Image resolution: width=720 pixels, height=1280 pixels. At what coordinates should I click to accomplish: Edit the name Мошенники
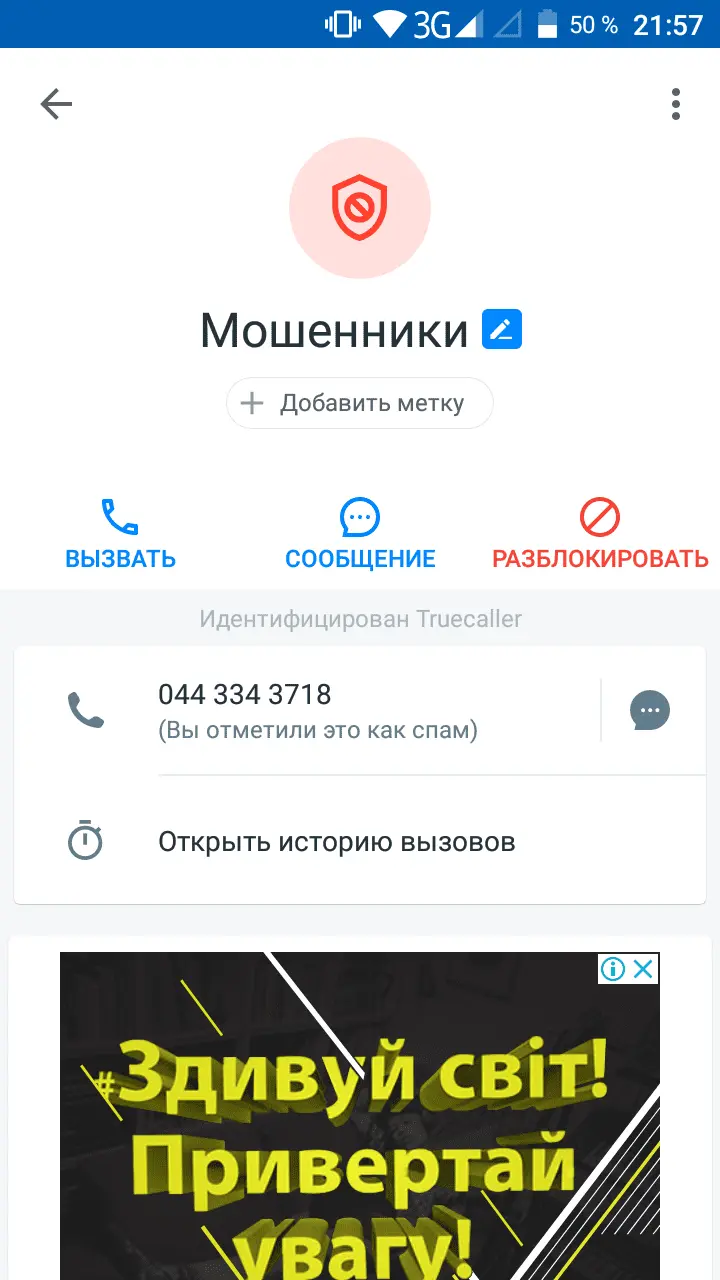(502, 330)
